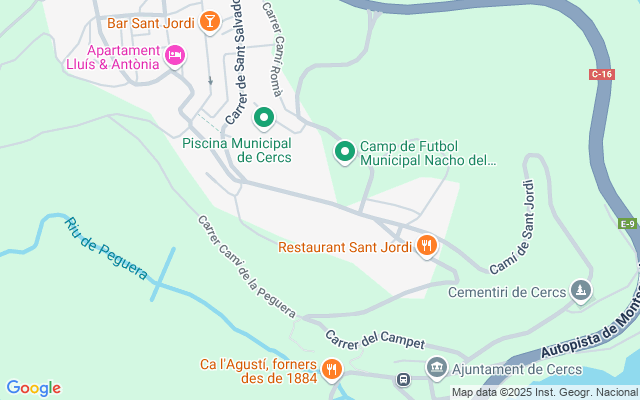Open the Ajuntament de Cercs marker
This screenshot has width=640, height=400.
[437, 368]
